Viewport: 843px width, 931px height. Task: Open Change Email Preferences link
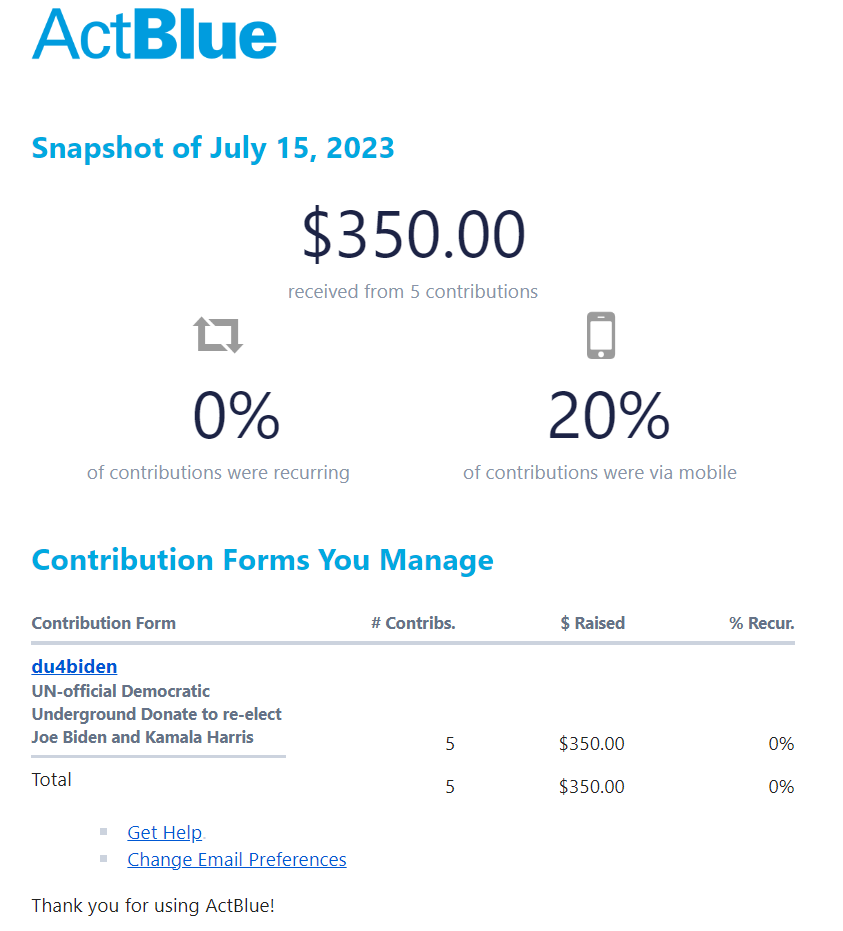point(237,859)
